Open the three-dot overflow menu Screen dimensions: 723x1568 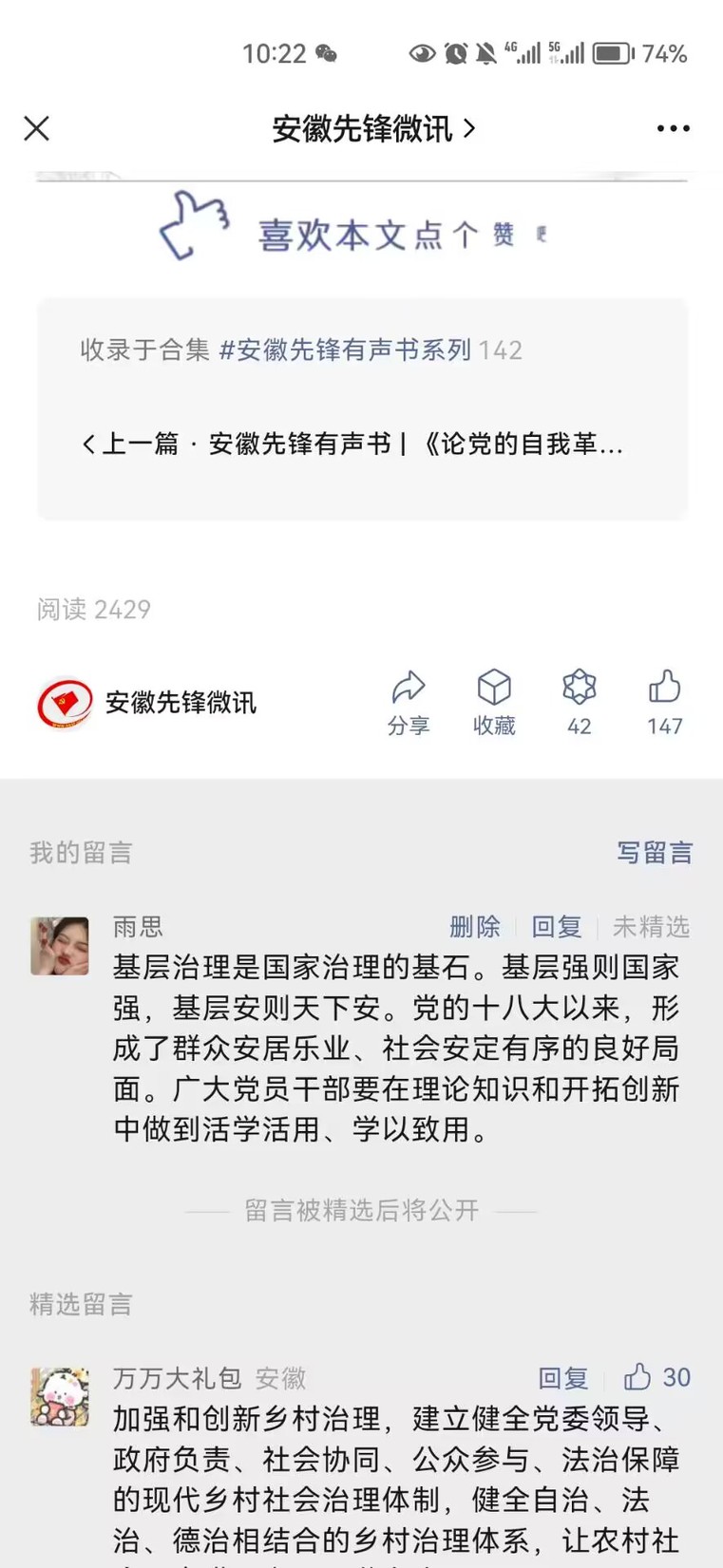673,128
